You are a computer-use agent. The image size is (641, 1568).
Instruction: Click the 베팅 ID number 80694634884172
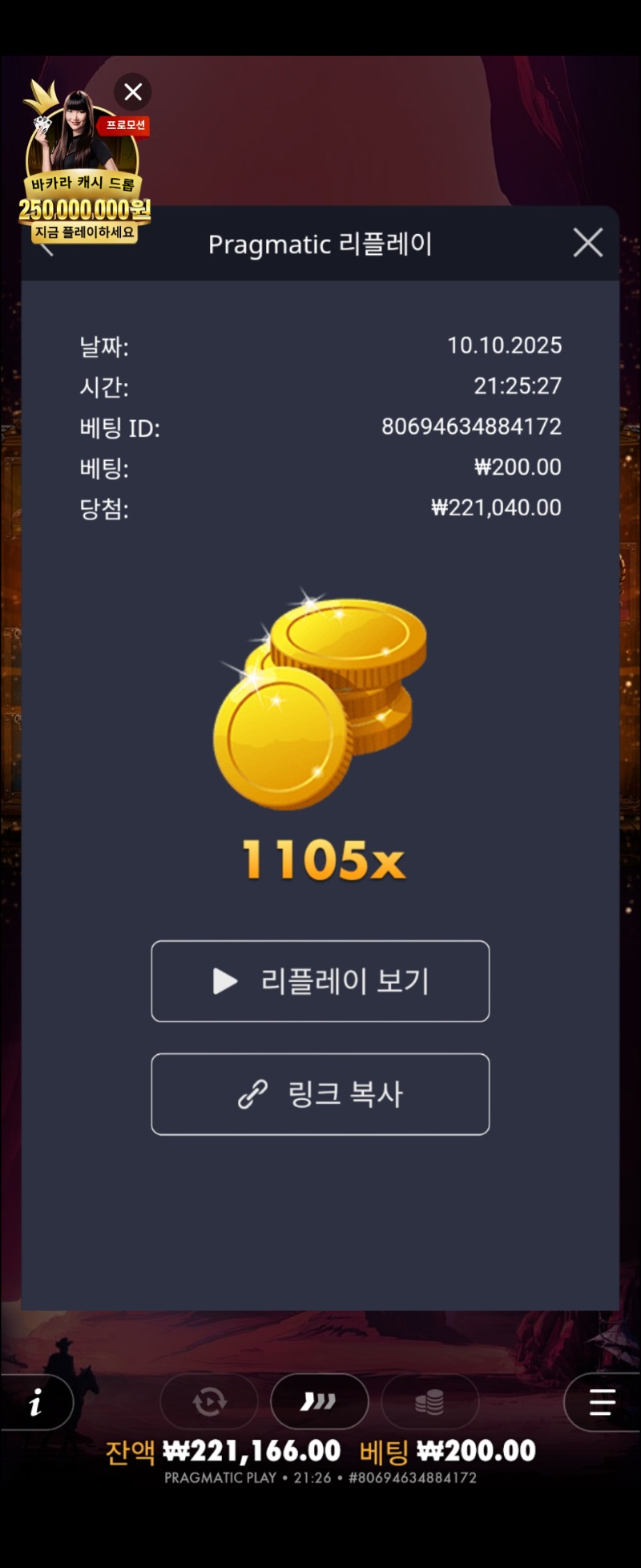tap(471, 426)
